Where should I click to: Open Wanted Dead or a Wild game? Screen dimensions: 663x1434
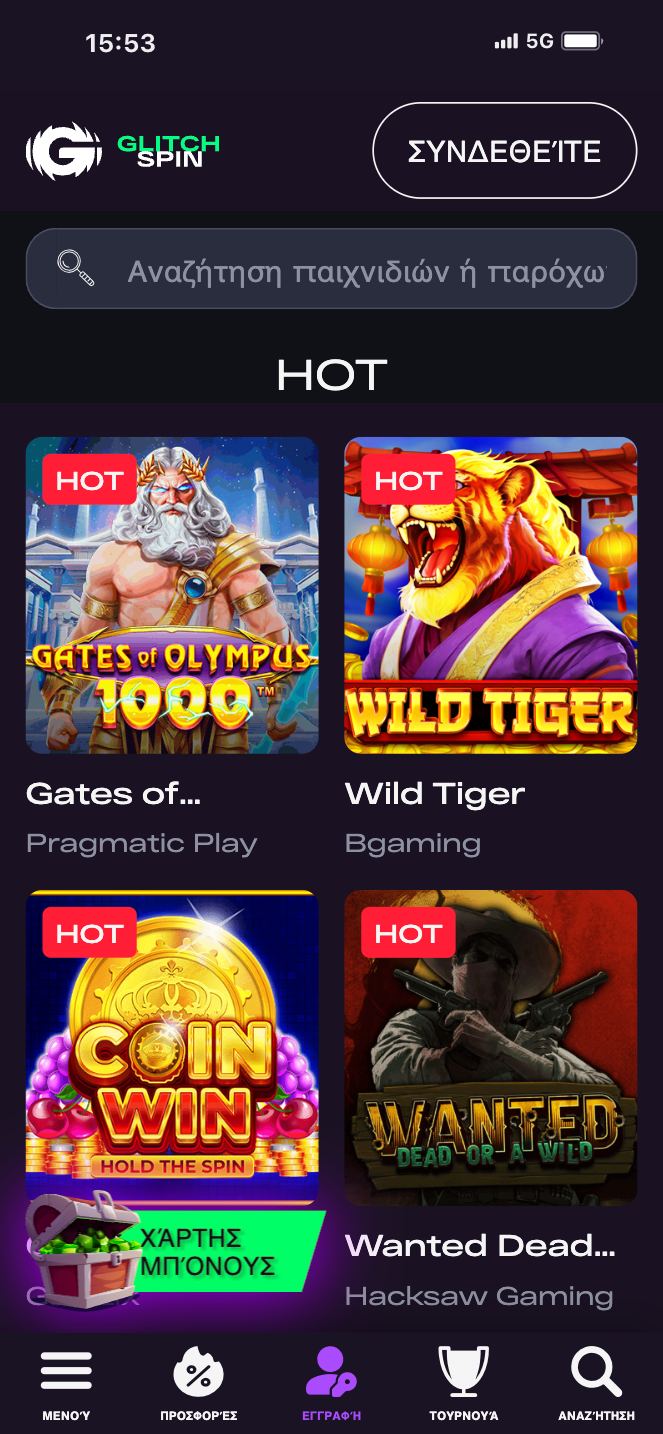[x=490, y=1047]
